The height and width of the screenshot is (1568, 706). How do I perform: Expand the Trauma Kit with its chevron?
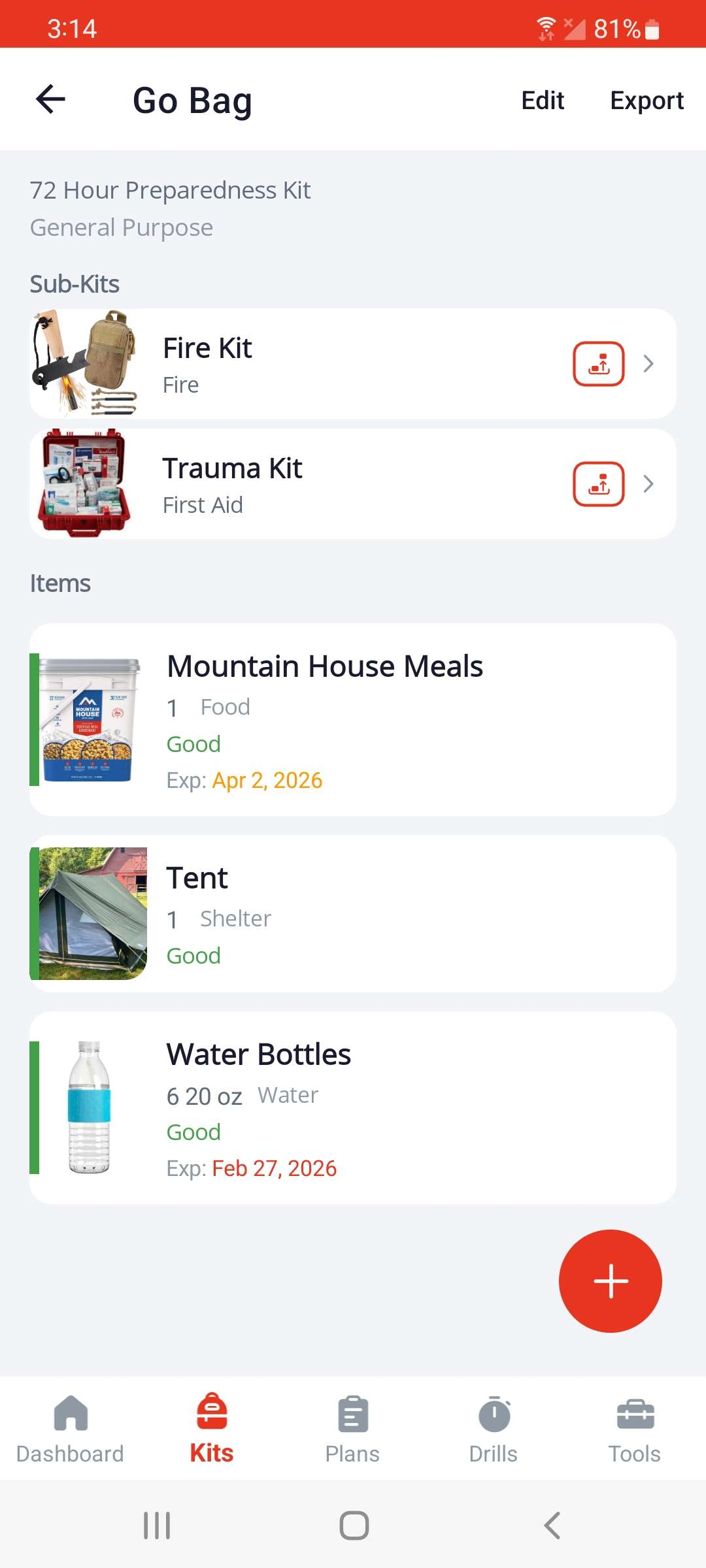point(648,483)
